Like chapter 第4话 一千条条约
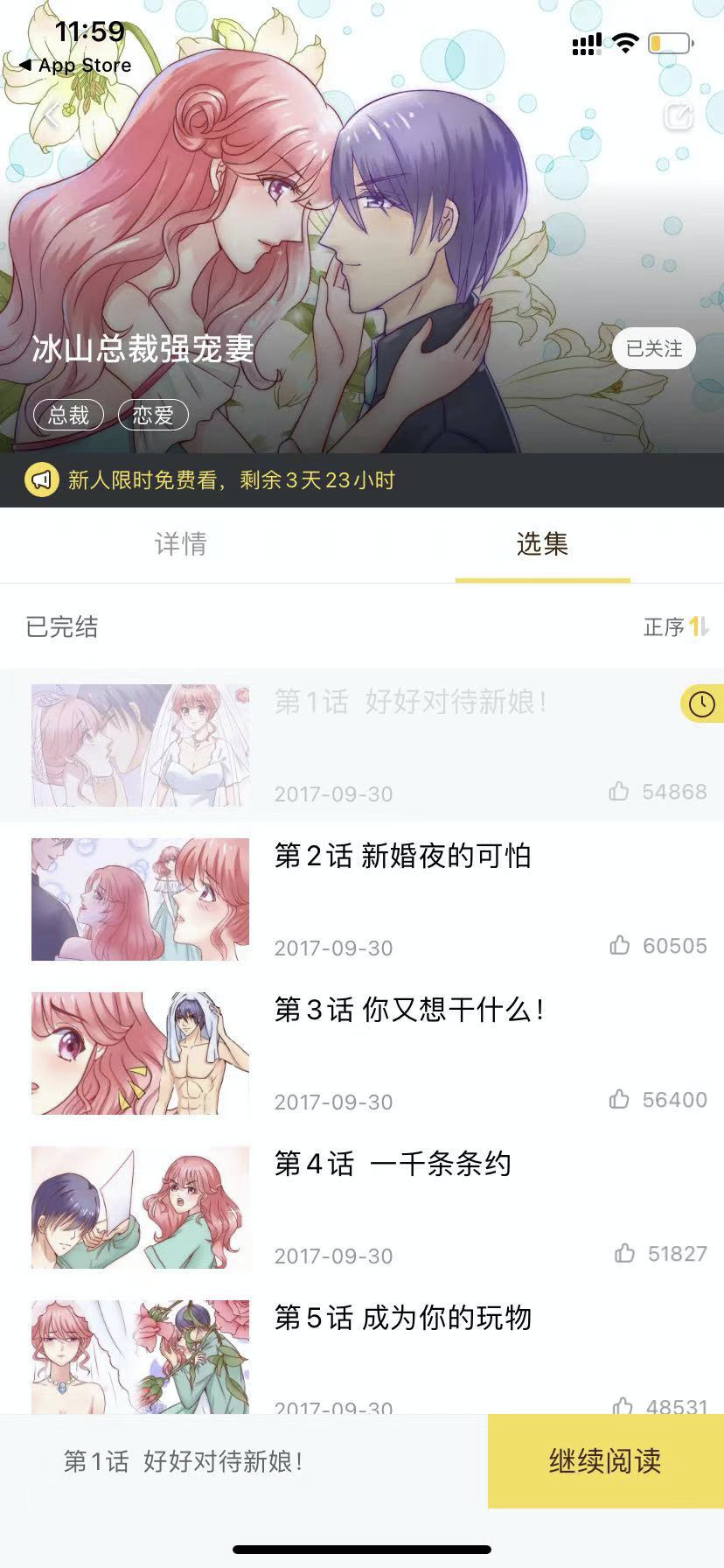 pos(624,1253)
